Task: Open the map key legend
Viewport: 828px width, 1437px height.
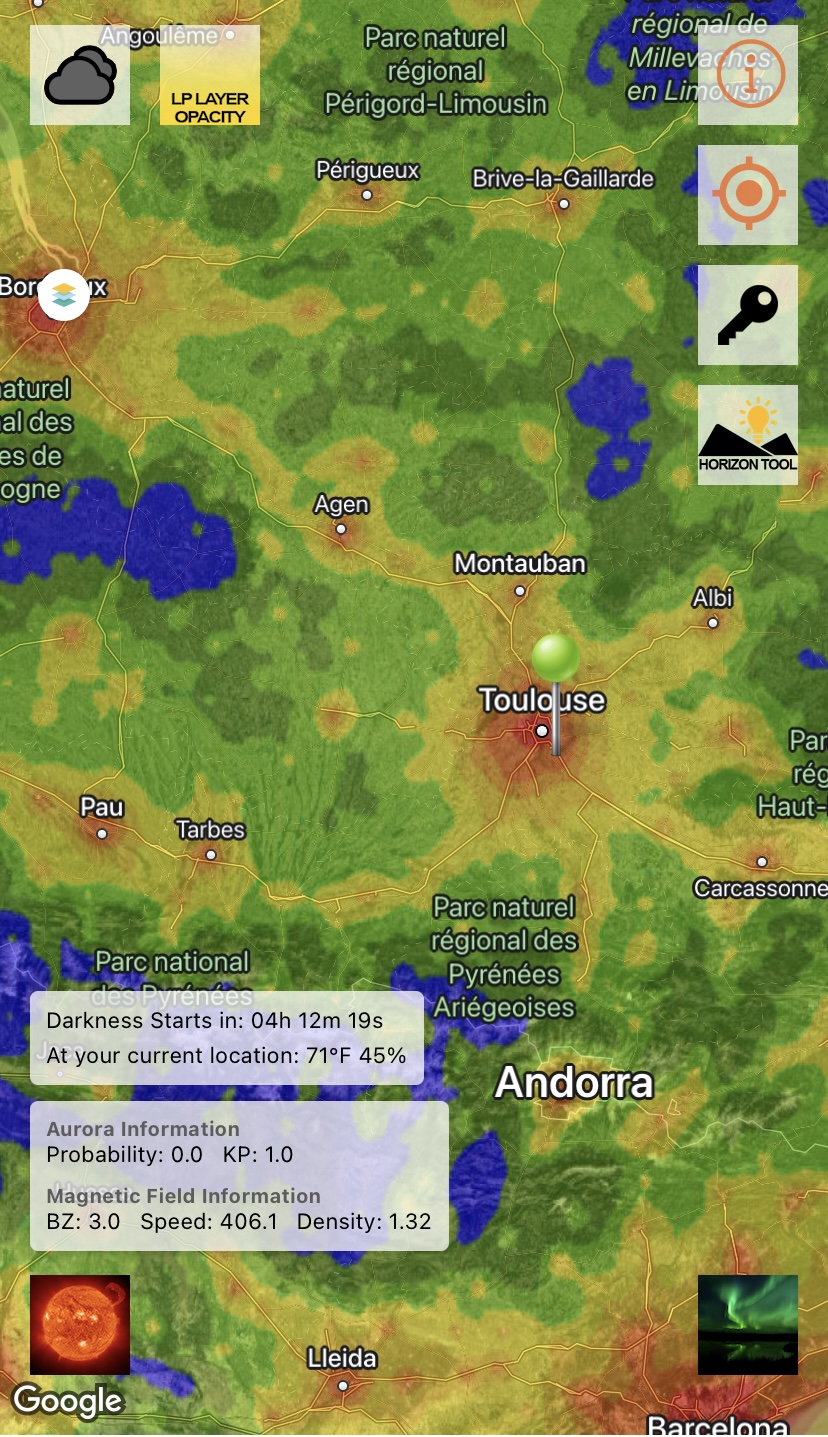Action: tap(748, 315)
